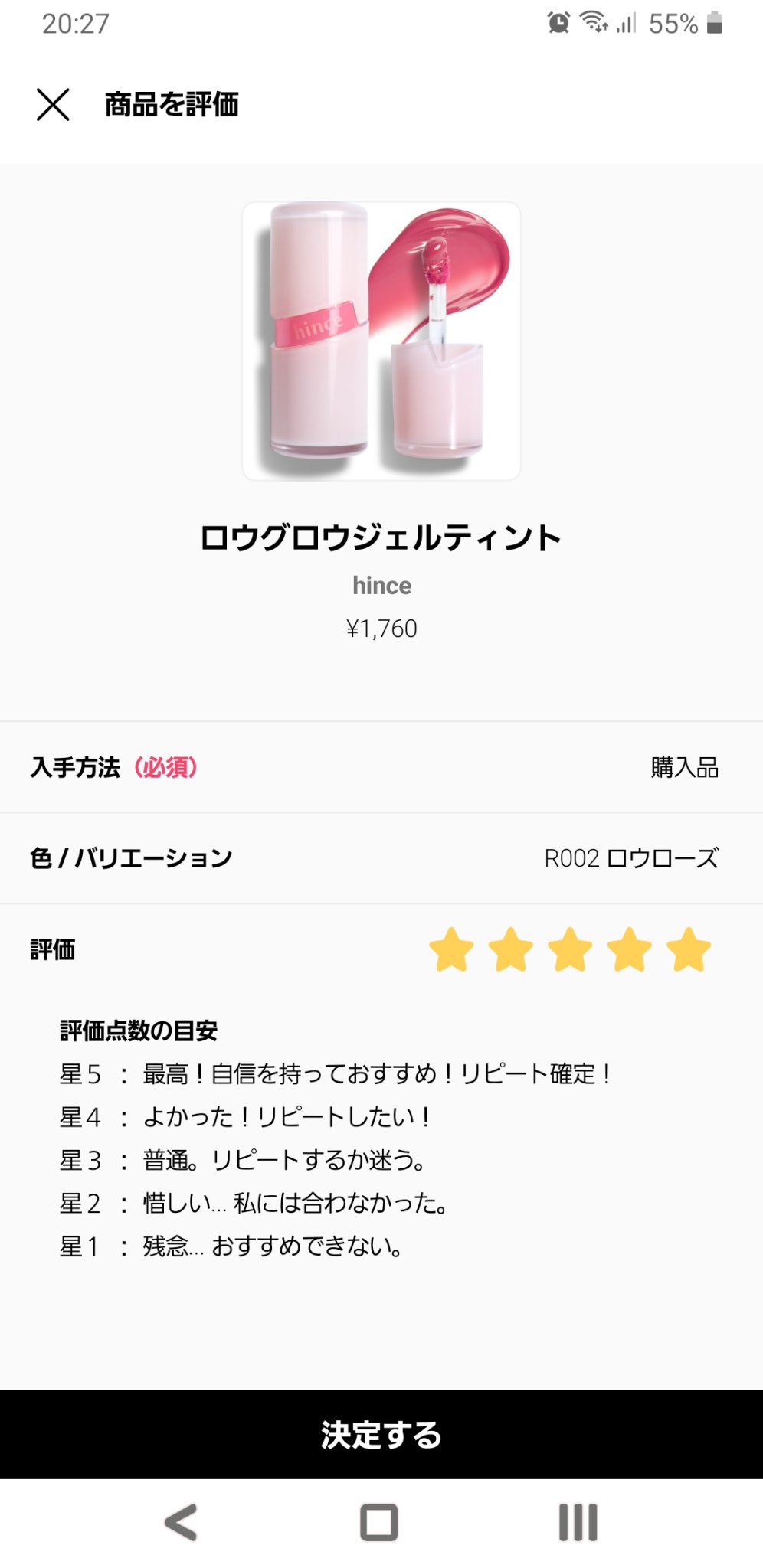Set rating to five stars
Image resolution: width=763 pixels, height=1568 pixels.
(x=689, y=949)
